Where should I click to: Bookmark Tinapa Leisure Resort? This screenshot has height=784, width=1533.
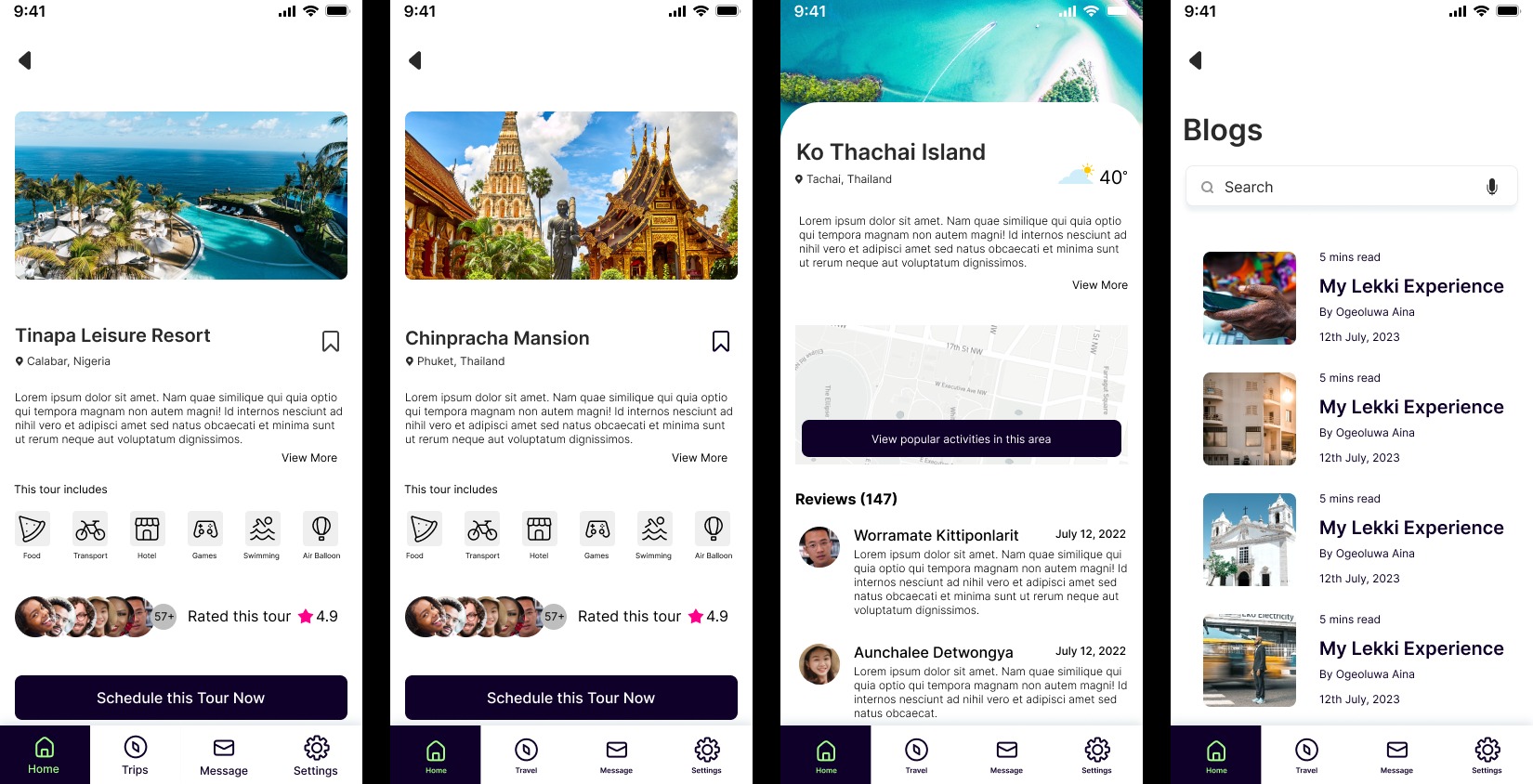click(330, 341)
